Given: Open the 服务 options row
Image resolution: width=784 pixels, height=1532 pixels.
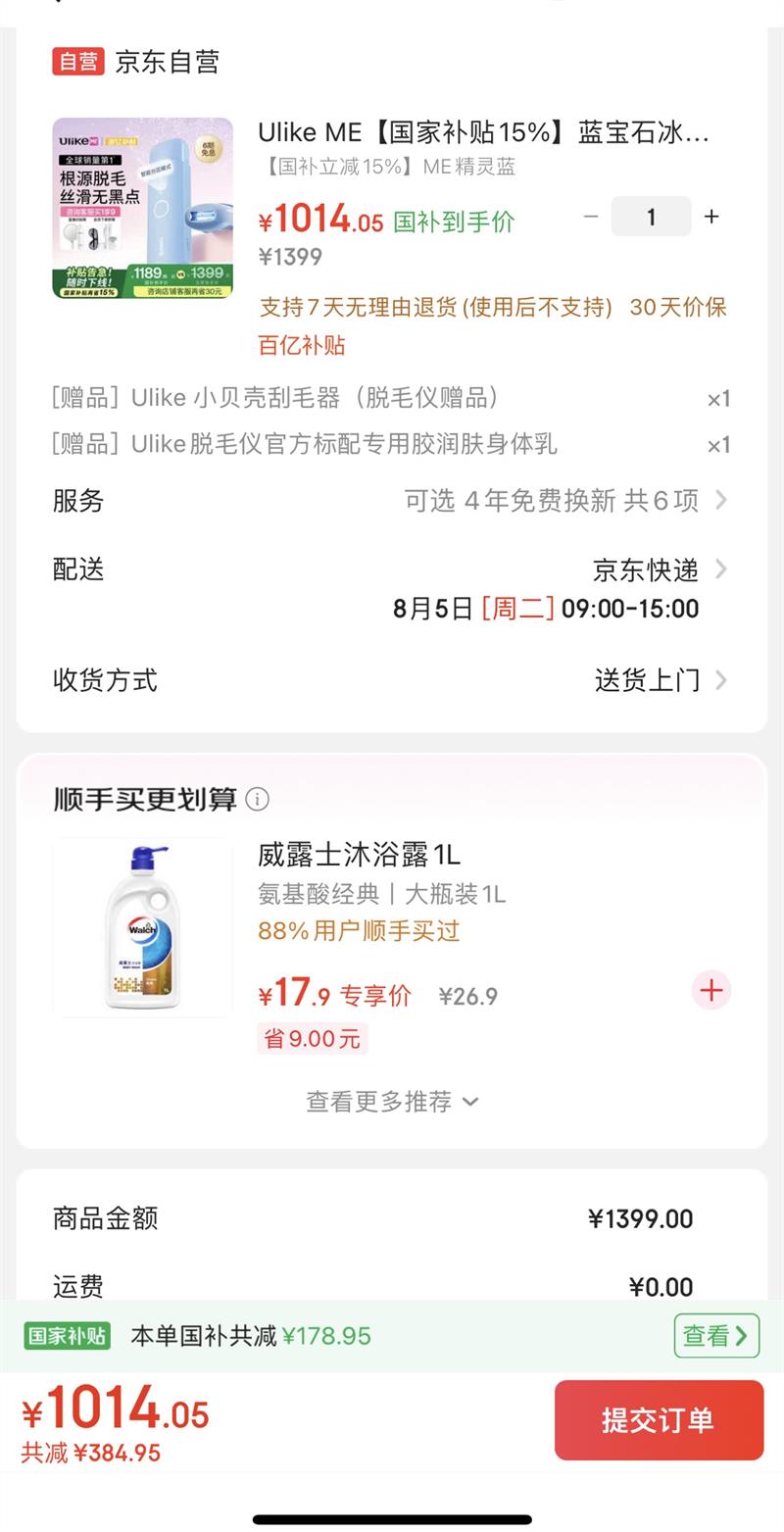Looking at the screenshot, I should click(x=390, y=501).
